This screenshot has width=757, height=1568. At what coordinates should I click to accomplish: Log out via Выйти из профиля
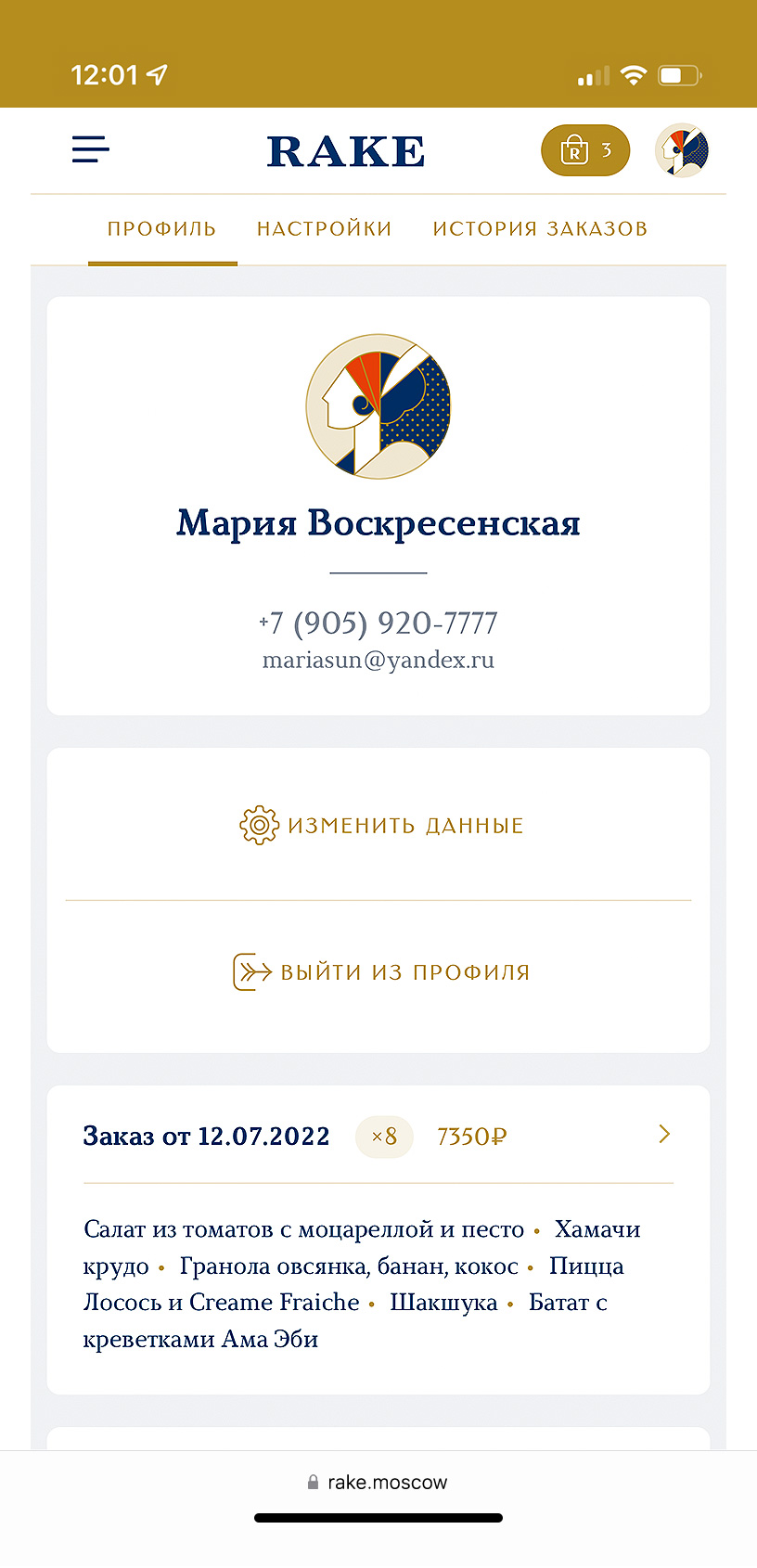pyautogui.click(x=381, y=972)
